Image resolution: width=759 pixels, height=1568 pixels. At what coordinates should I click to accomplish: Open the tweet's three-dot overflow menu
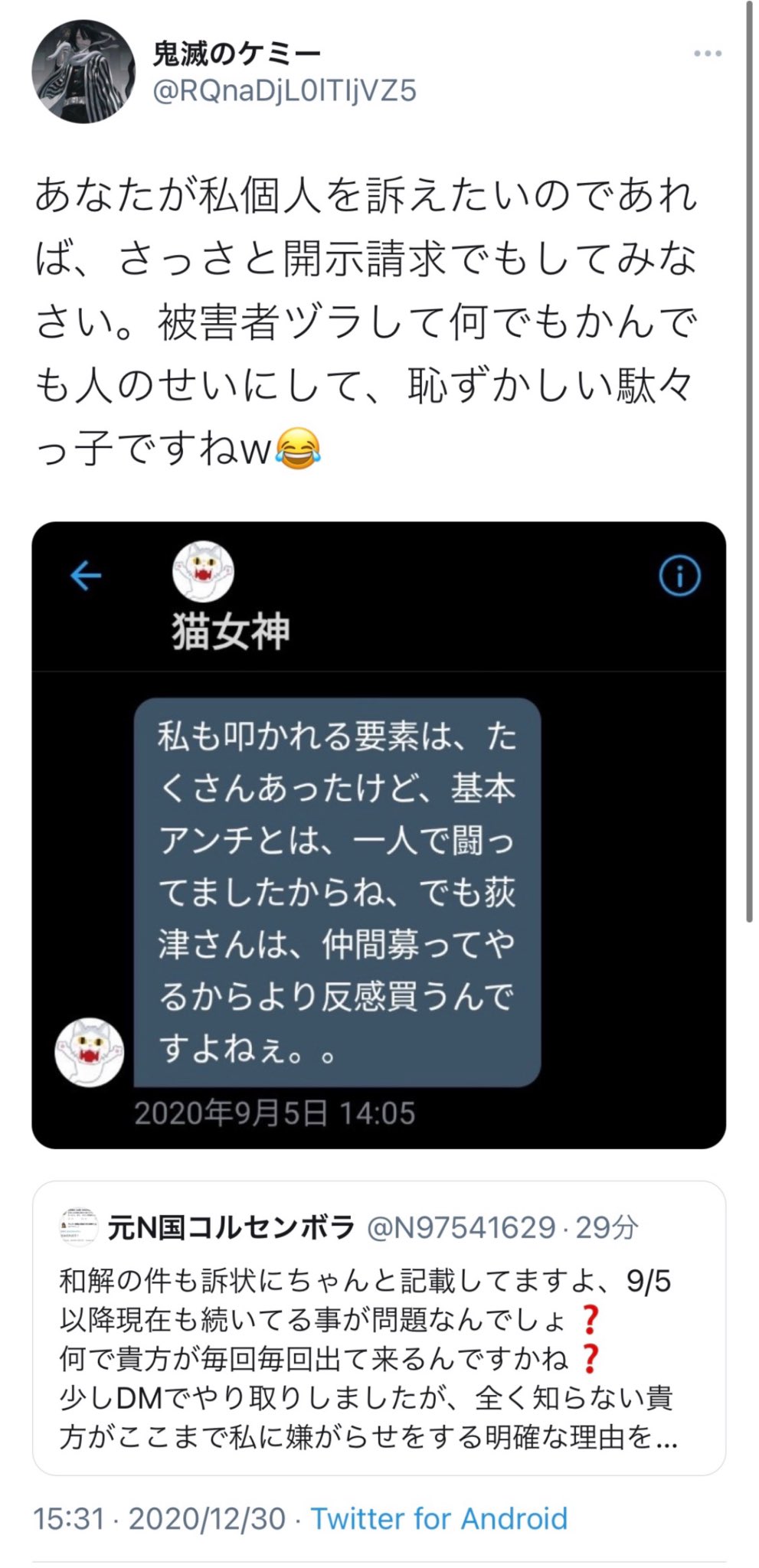tap(707, 54)
